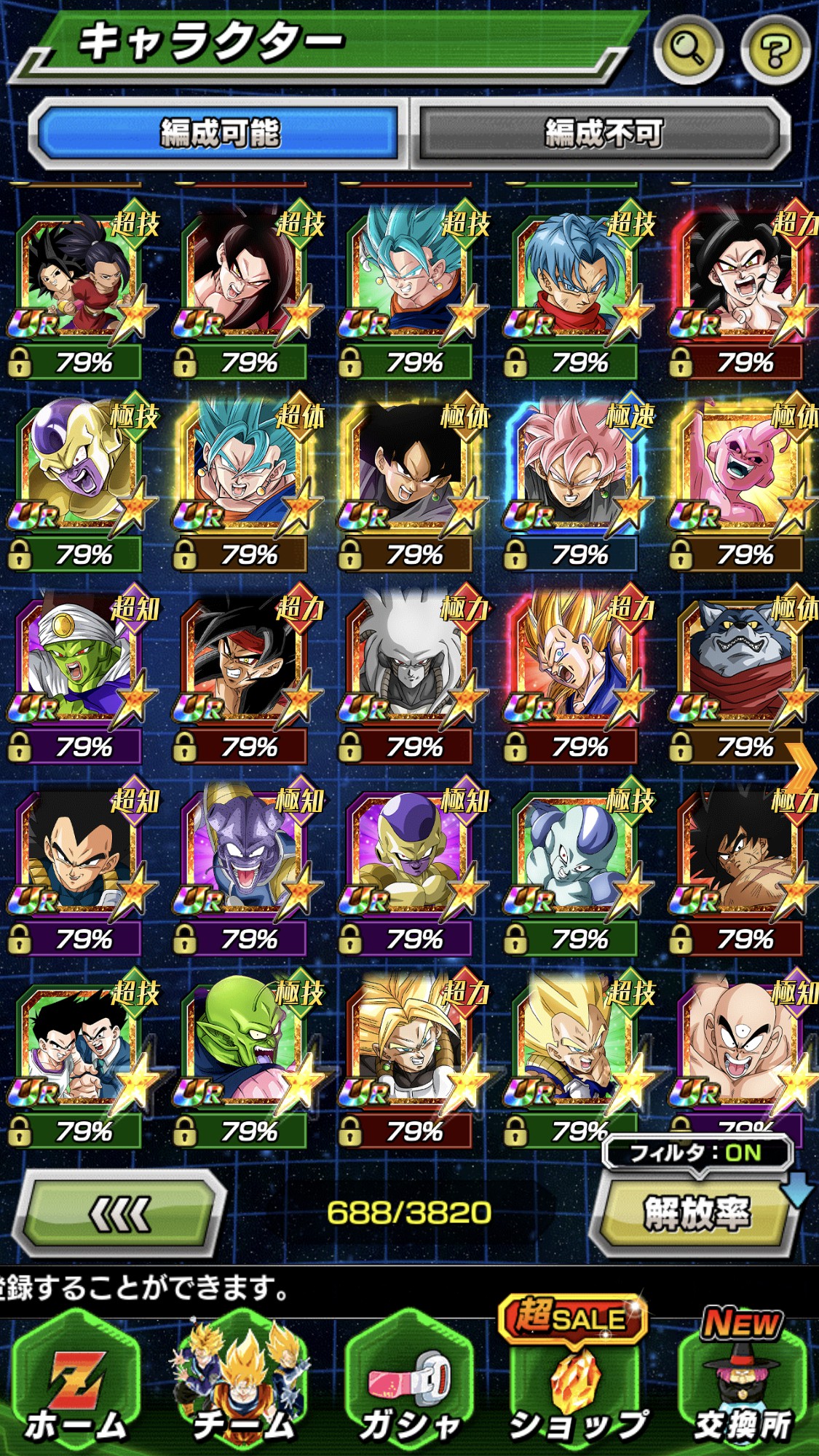Switch to the 編成可能 tab

(219, 133)
